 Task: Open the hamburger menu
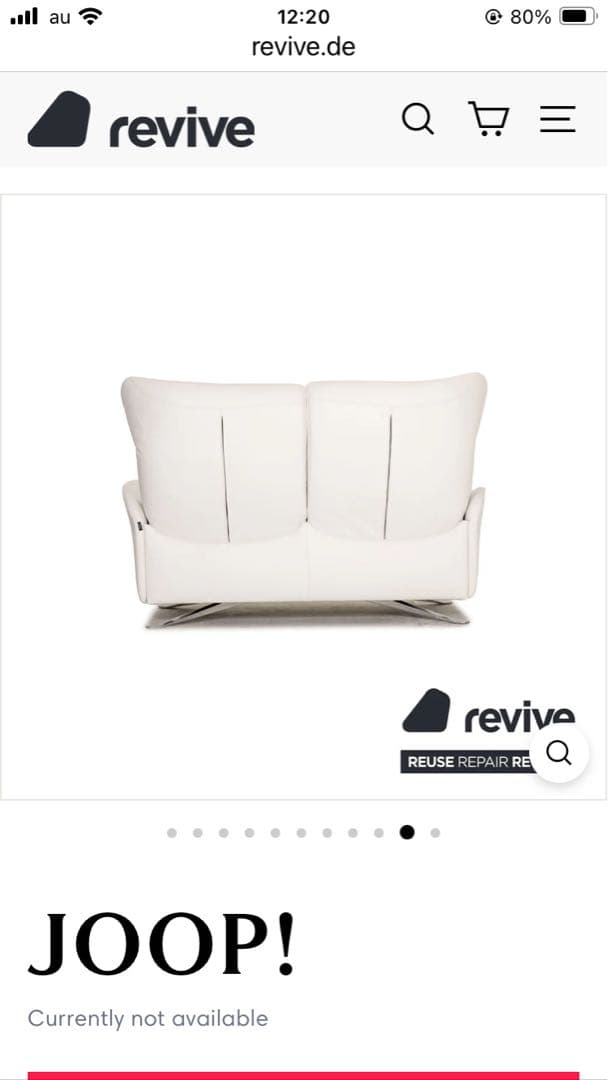pos(558,120)
